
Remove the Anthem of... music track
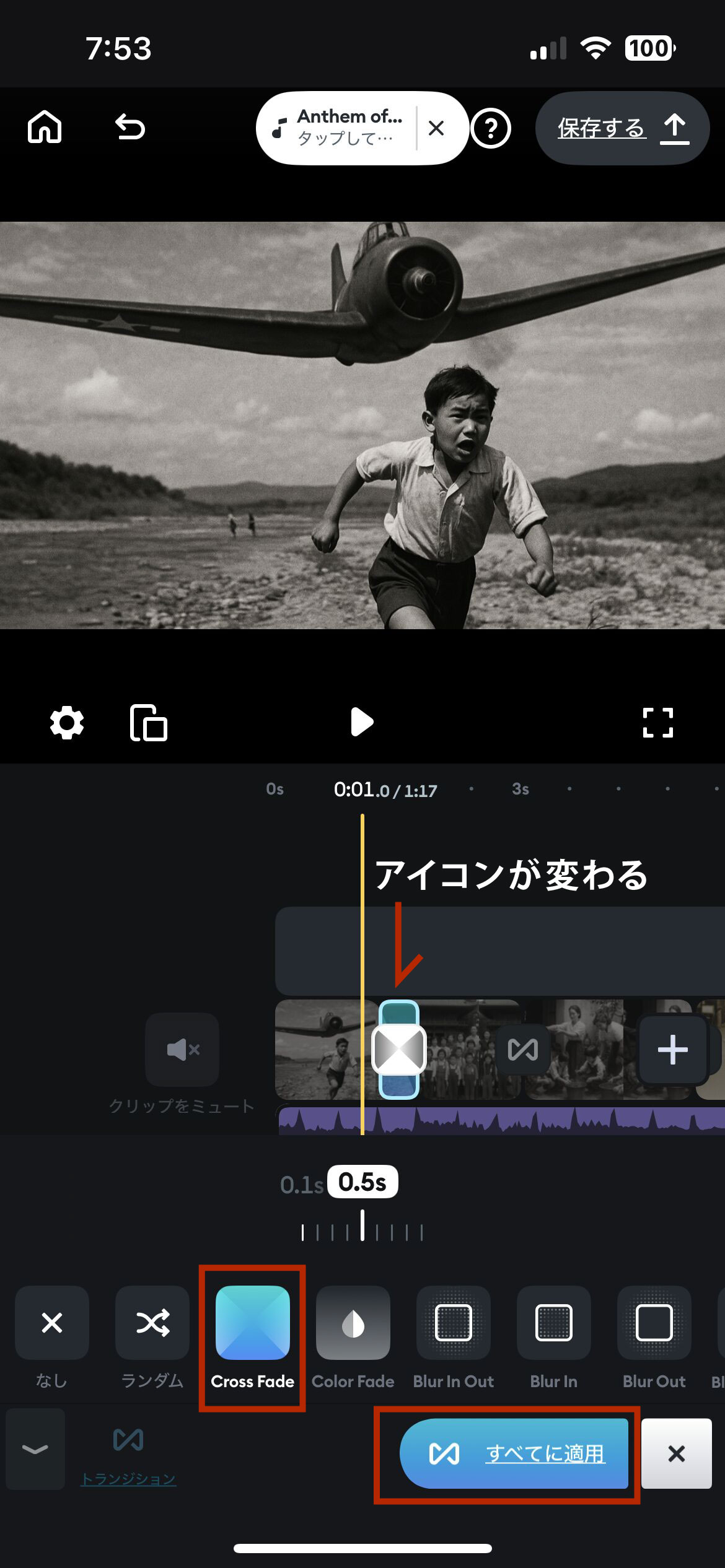point(436,128)
